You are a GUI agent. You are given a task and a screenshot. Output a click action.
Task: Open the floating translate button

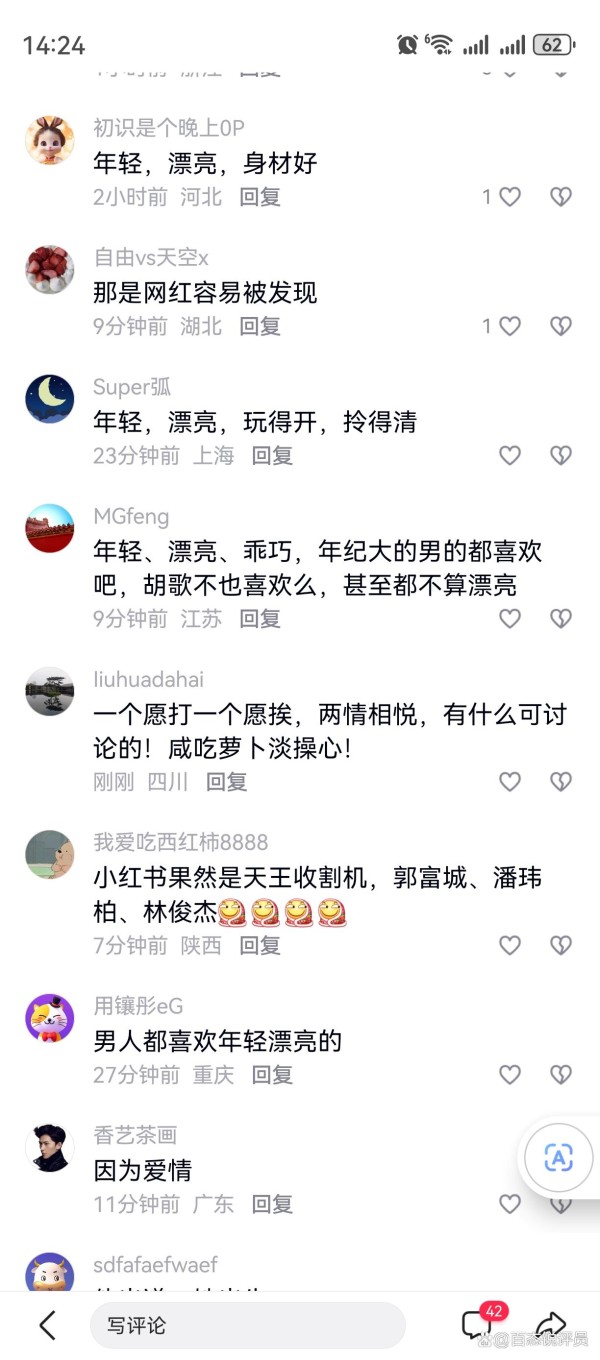(x=558, y=1158)
